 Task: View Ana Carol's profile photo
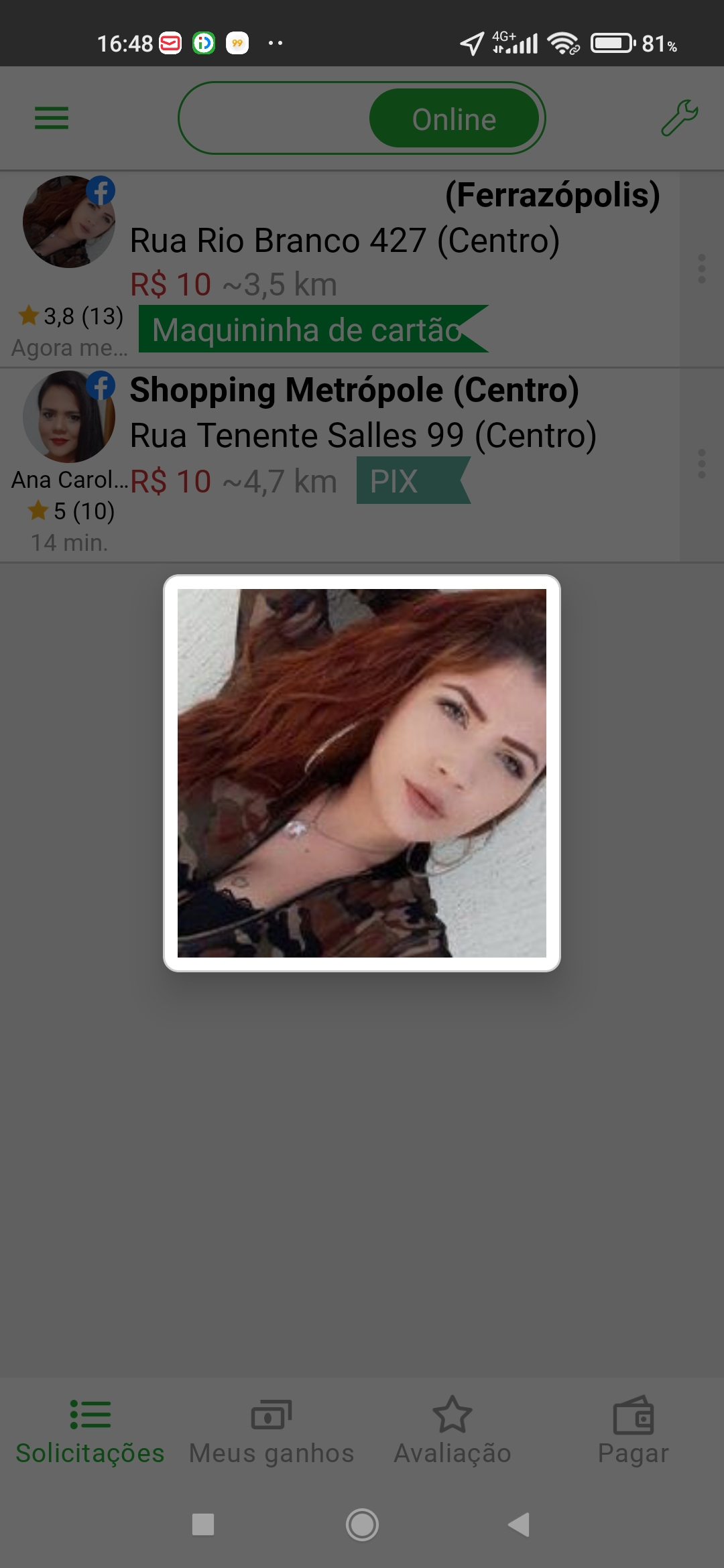68,417
